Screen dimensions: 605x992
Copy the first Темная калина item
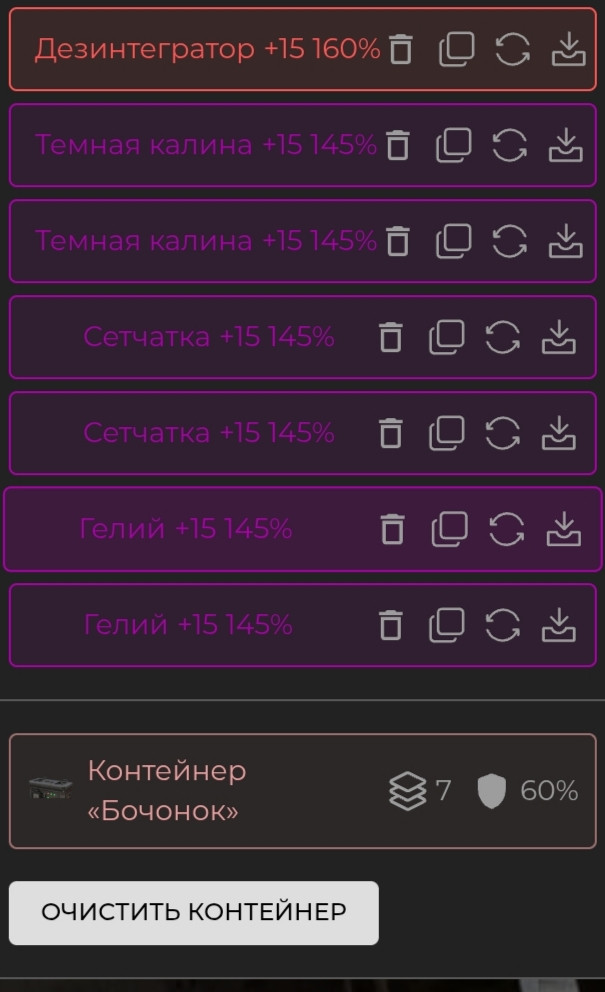pos(454,145)
